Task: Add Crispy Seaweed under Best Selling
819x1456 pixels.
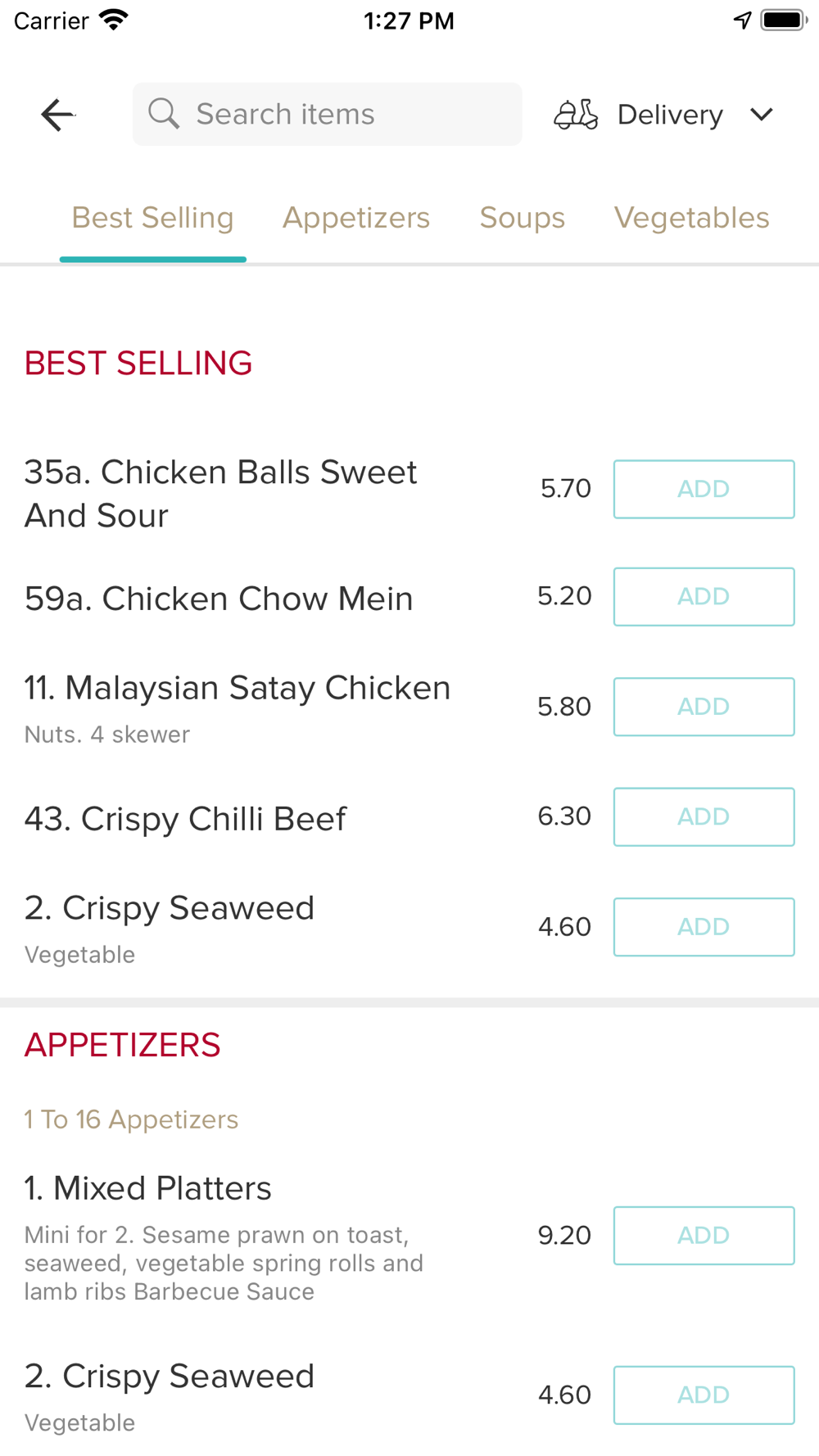Action: pyautogui.click(x=704, y=927)
